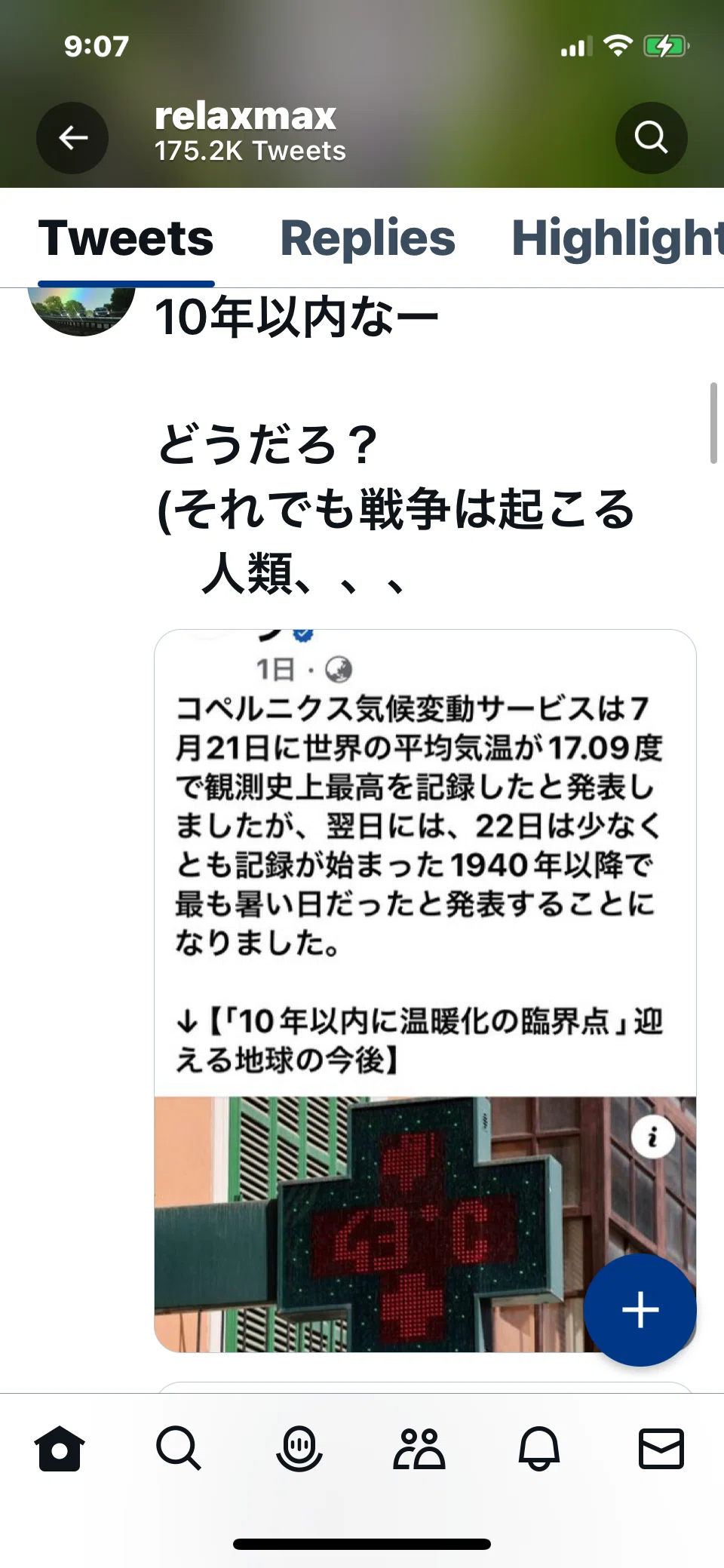This screenshot has height=1568, width=724.
Task: Open the notifications bell
Action: pos(539,1449)
